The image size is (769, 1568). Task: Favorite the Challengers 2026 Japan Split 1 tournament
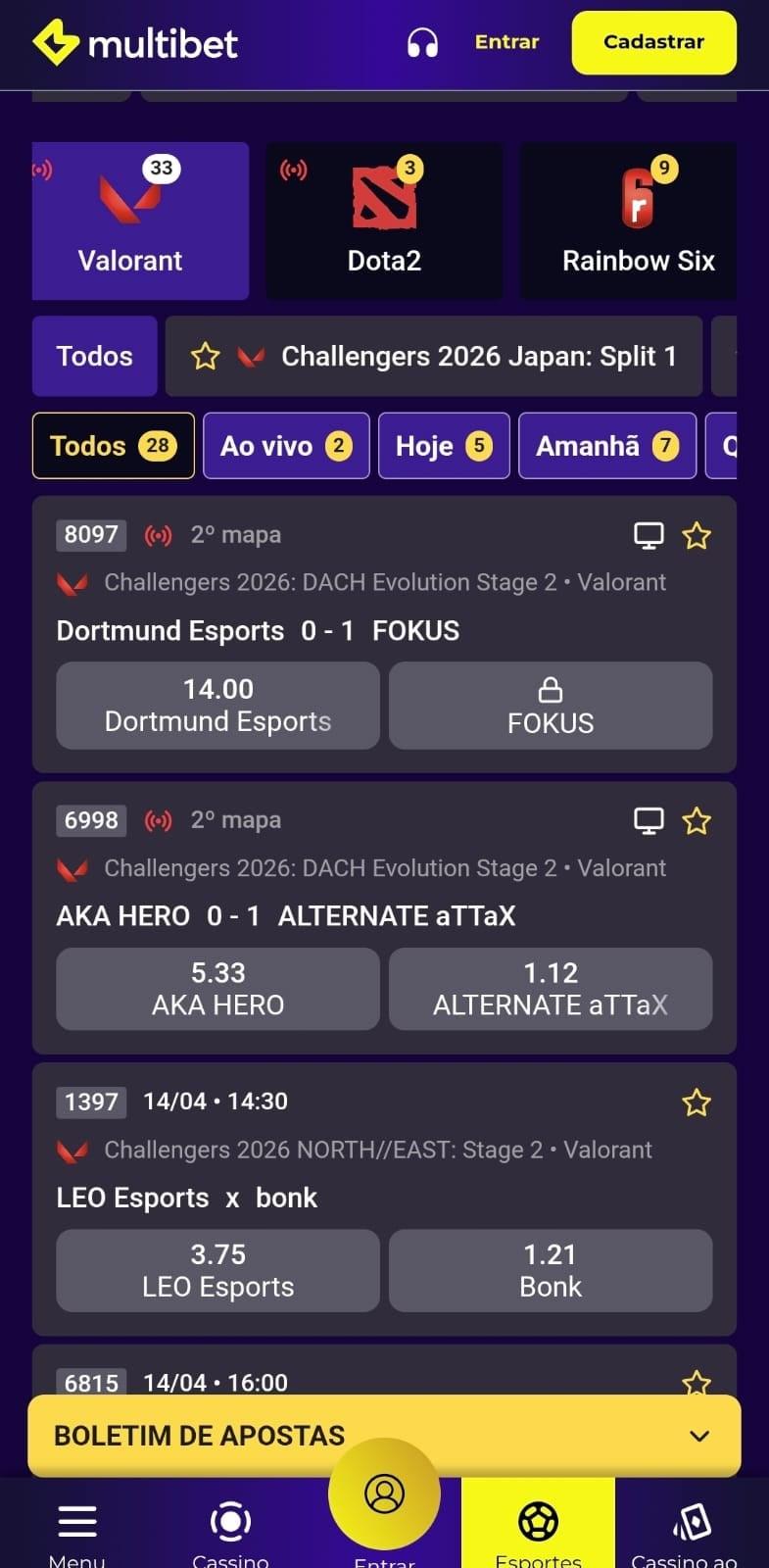tap(206, 356)
